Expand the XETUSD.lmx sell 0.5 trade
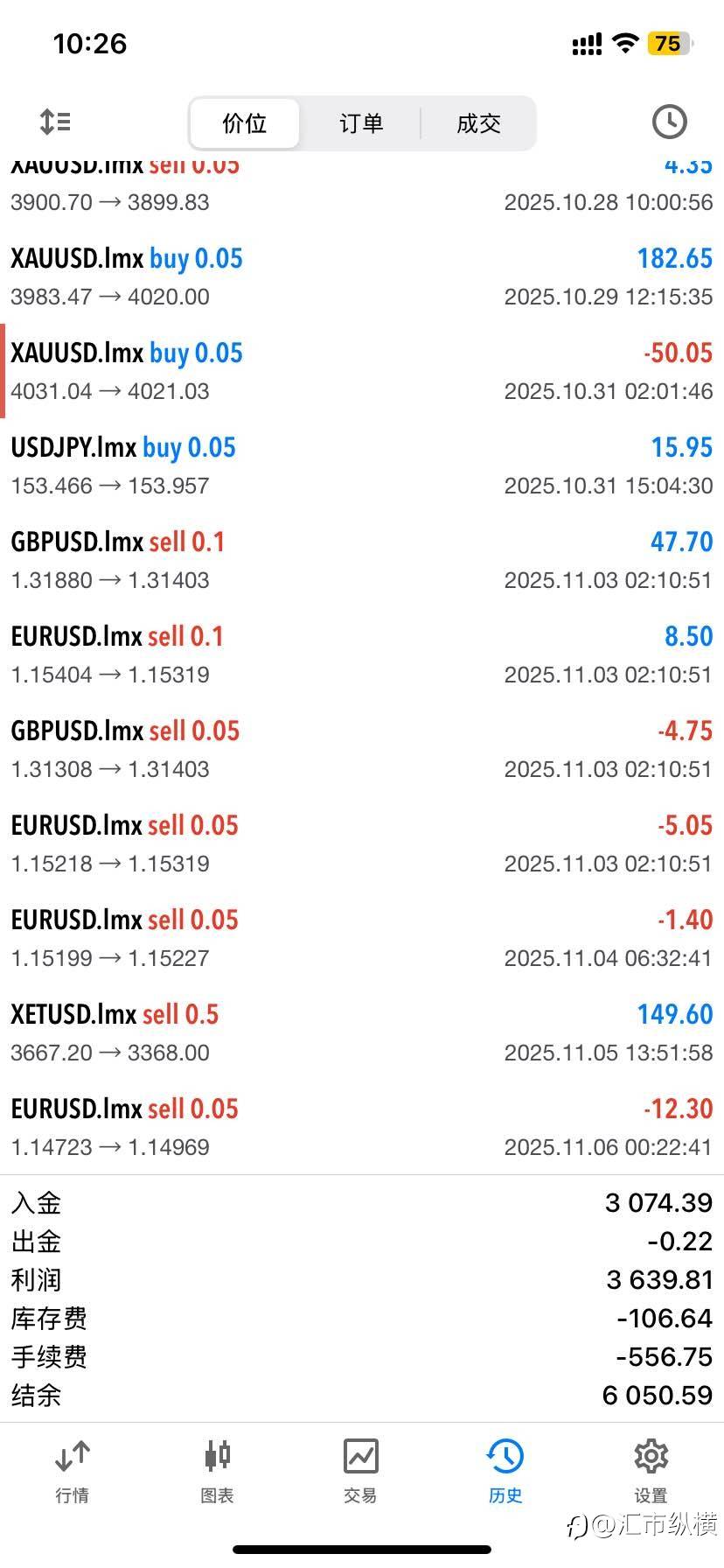The image size is (724, 1568). point(362,1032)
